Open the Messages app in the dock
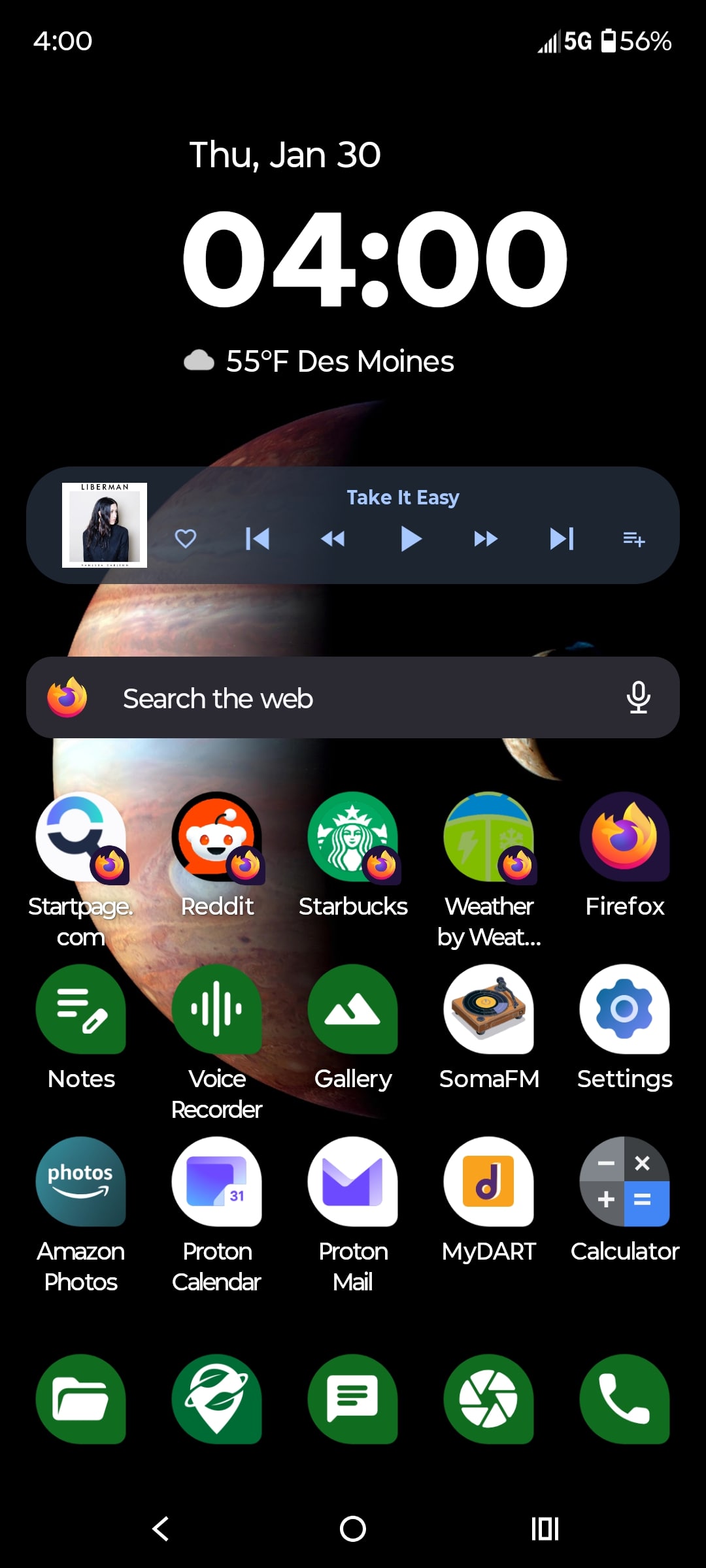This screenshot has width=706, height=1568. click(x=353, y=1399)
